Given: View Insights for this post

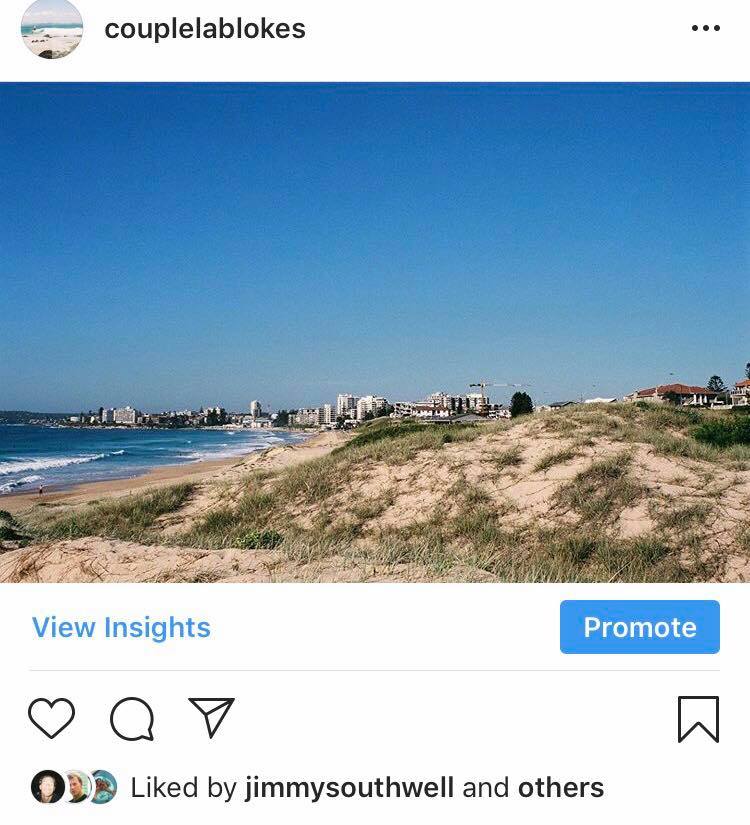Looking at the screenshot, I should pos(121,628).
